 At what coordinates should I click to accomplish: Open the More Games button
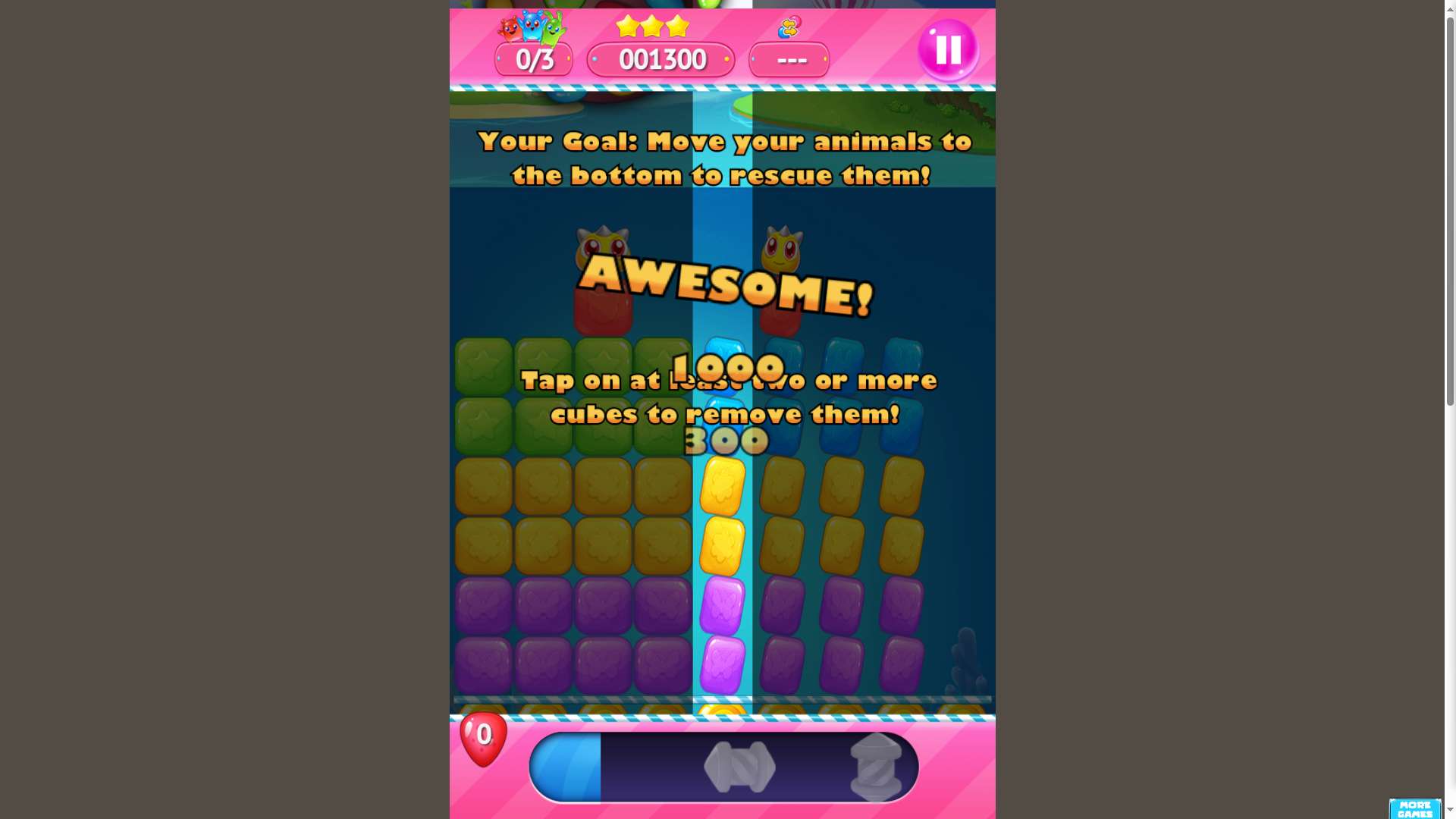point(1414,808)
